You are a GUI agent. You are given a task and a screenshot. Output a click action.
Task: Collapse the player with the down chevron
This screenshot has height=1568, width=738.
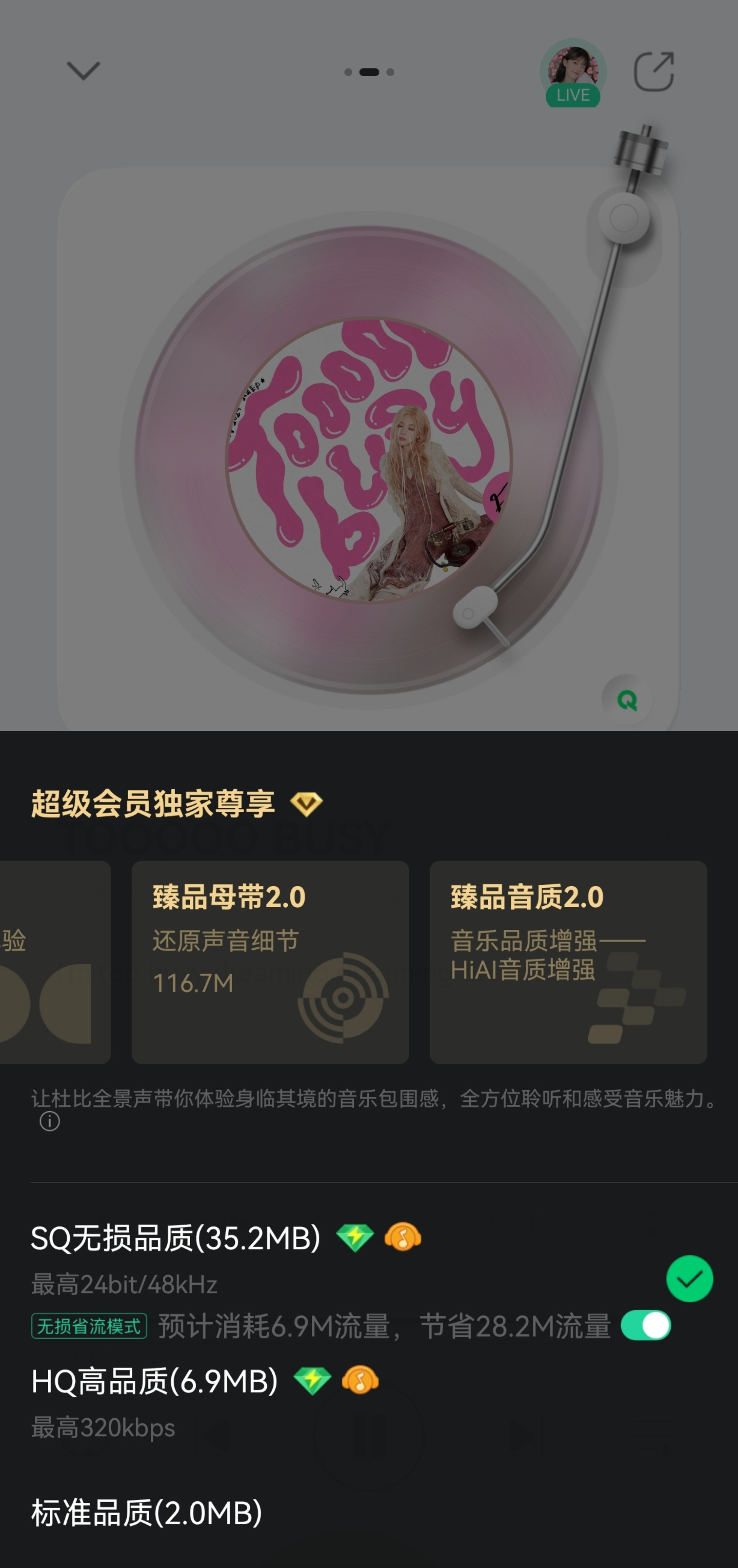pyautogui.click(x=83, y=70)
